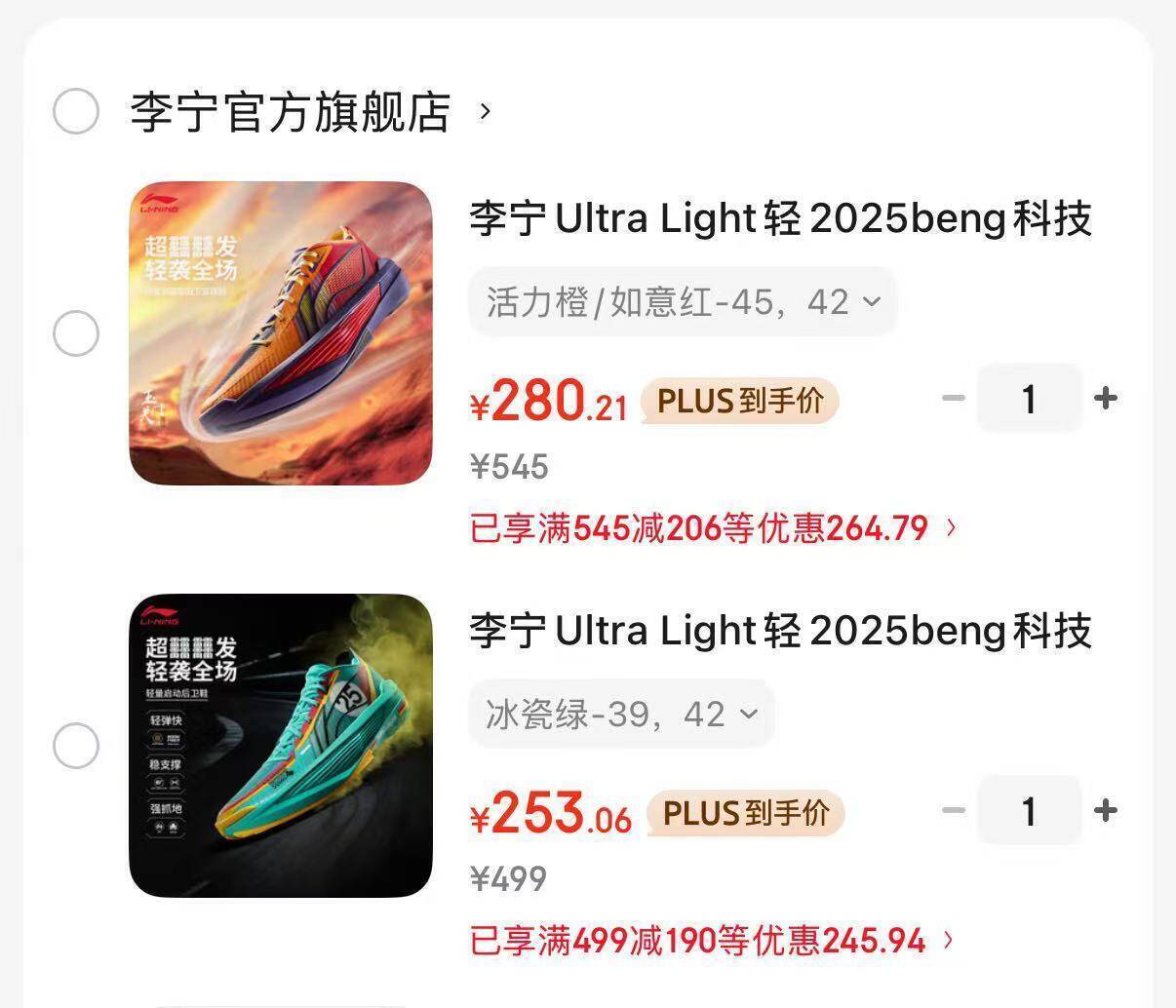1176x1008 pixels.
Task: Change the 冰瓷绿-39，42 variant dropdown
Action: (621, 715)
